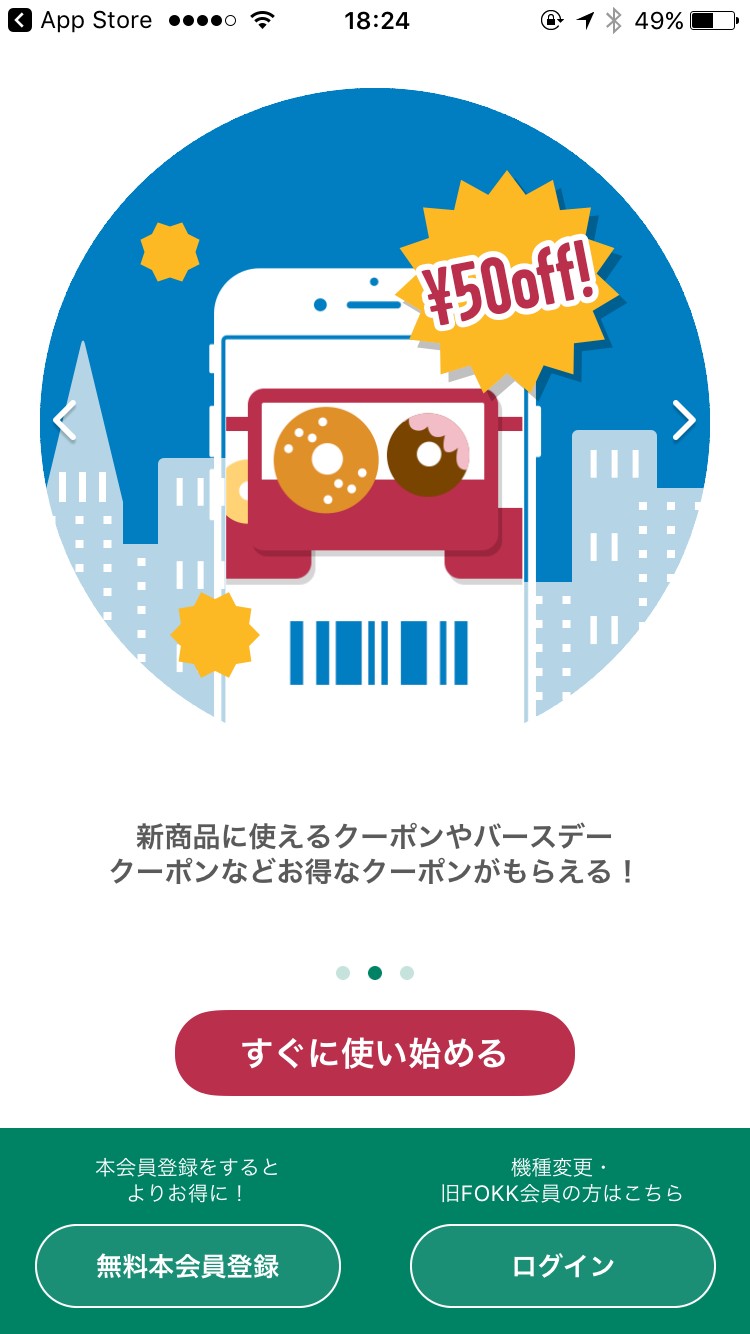
Task: Return to App Store via back link
Action: [x=80, y=20]
